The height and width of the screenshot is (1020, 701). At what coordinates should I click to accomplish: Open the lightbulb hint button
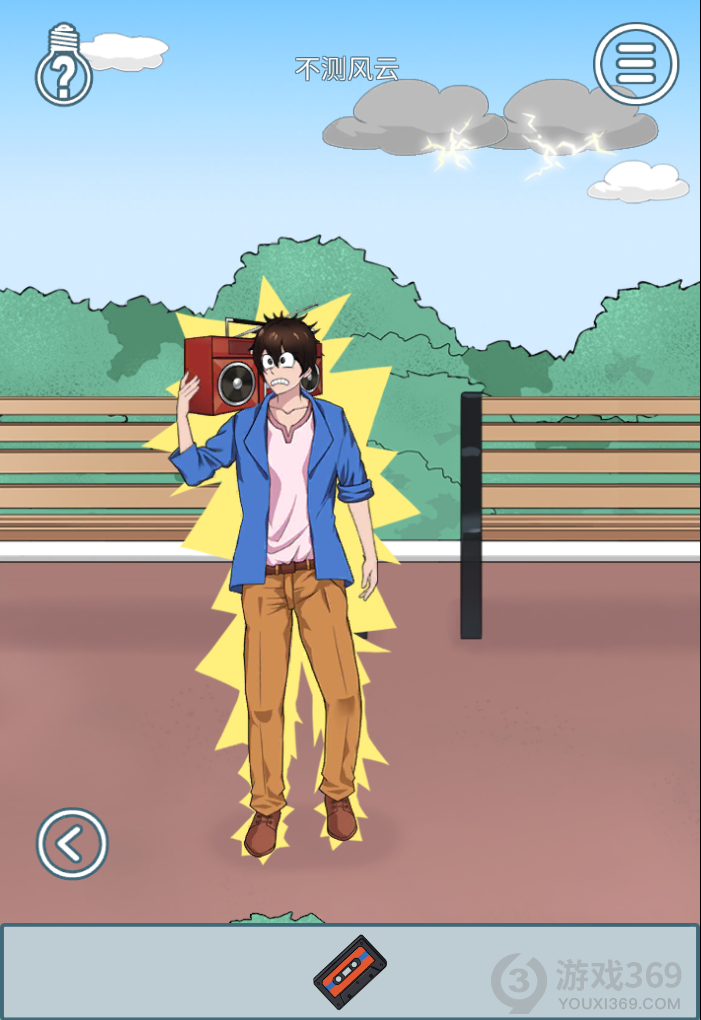[x=64, y=68]
